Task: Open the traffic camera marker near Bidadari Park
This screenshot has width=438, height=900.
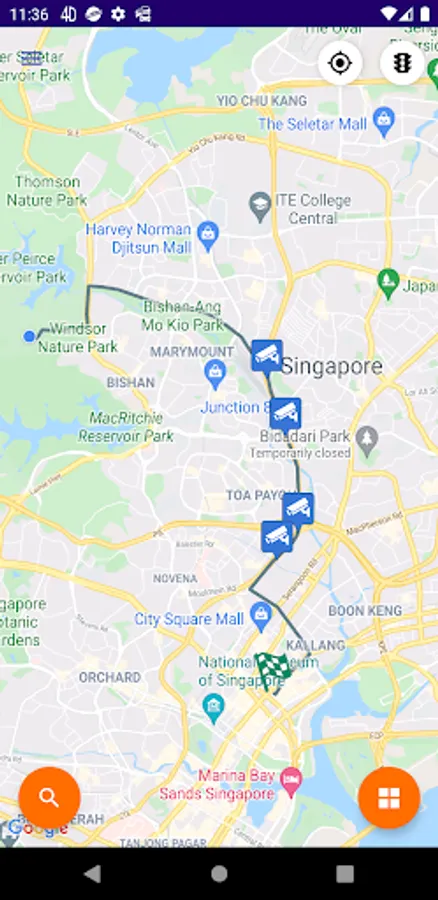Action: [x=285, y=413]
